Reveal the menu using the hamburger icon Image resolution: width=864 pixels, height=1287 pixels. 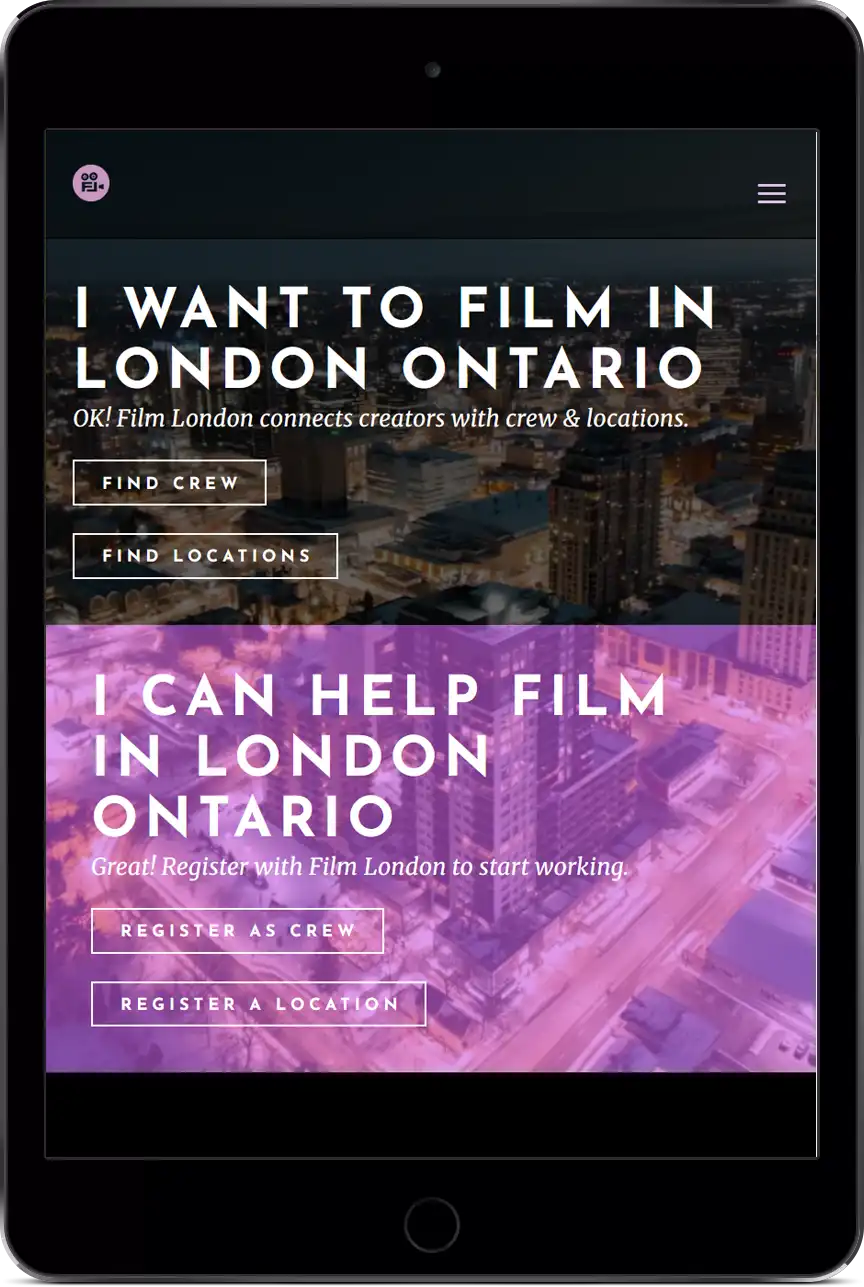pyautogui.click(x=771, y=194)
